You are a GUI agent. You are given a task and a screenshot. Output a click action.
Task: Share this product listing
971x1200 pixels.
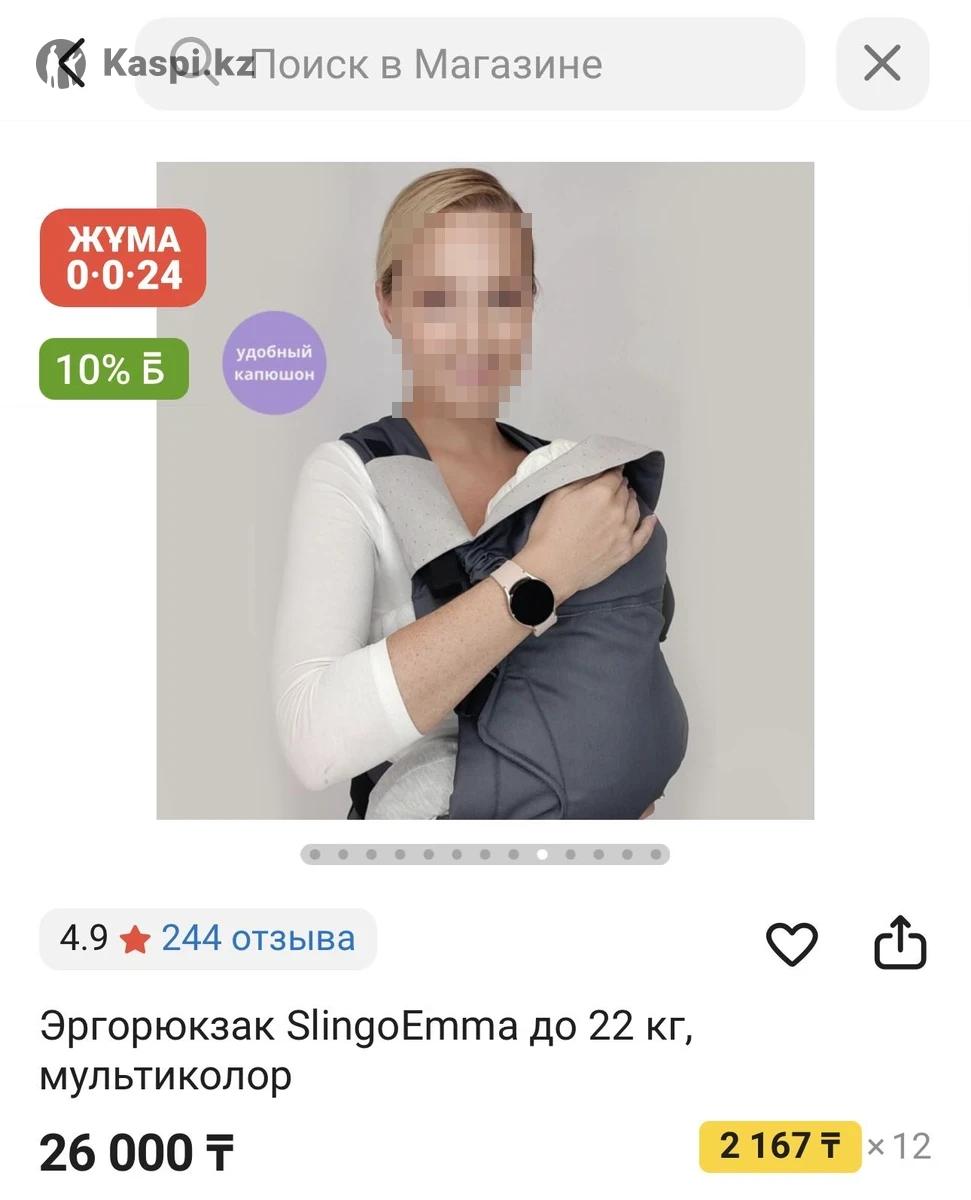coord(900,943)
